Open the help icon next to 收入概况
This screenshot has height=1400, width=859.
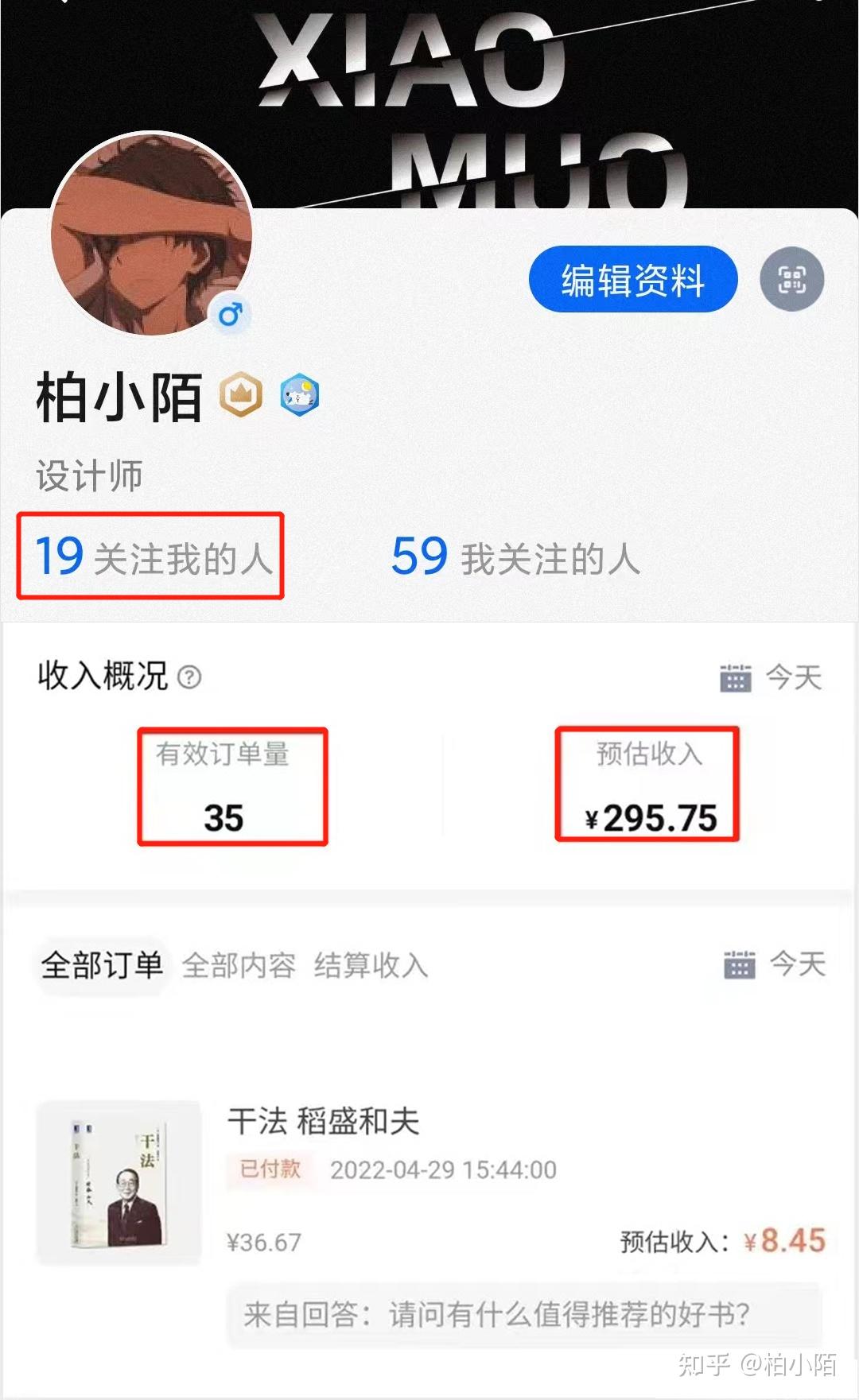(x=189, y=677)
